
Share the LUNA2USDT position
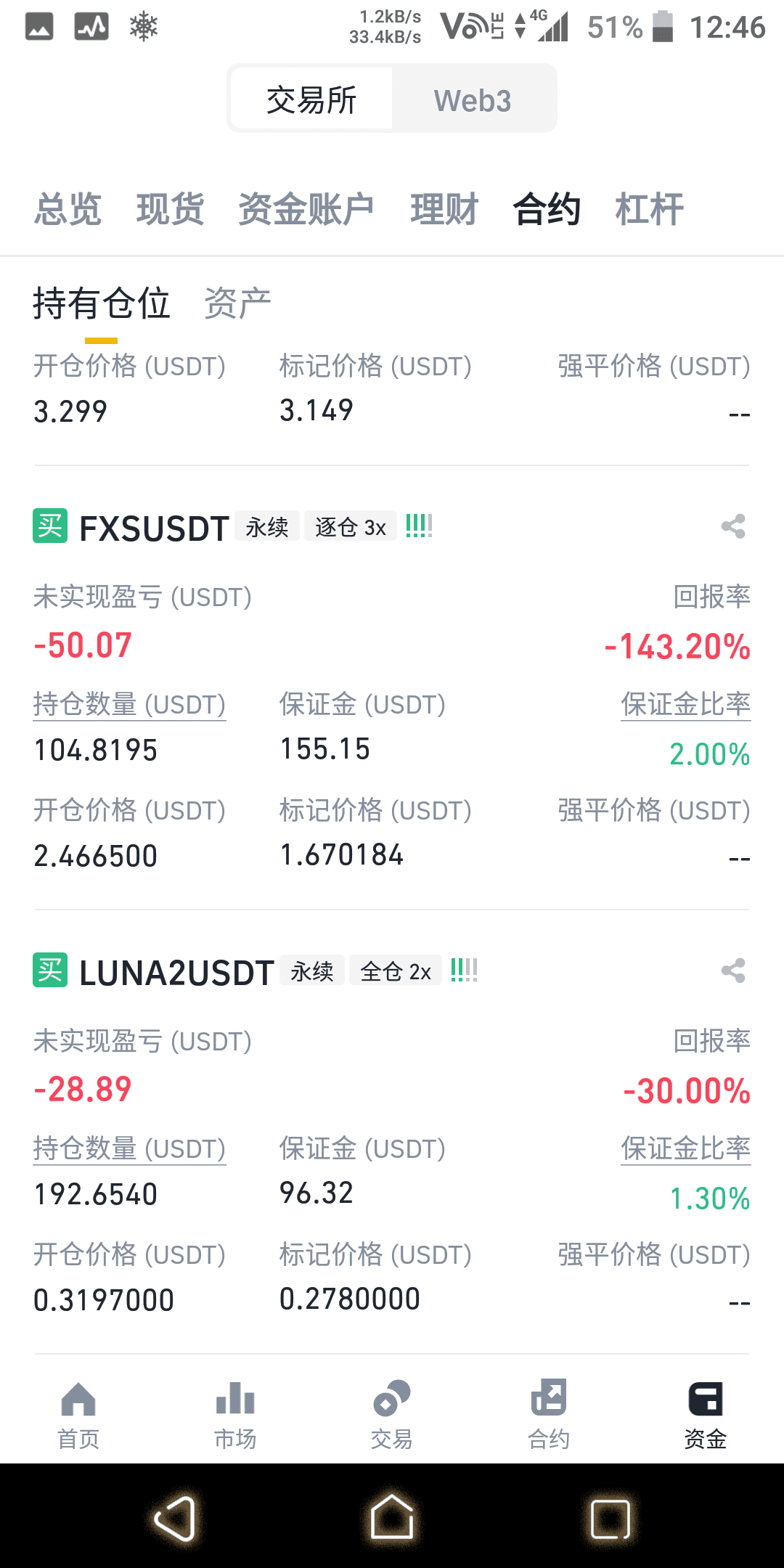point(733,971)
